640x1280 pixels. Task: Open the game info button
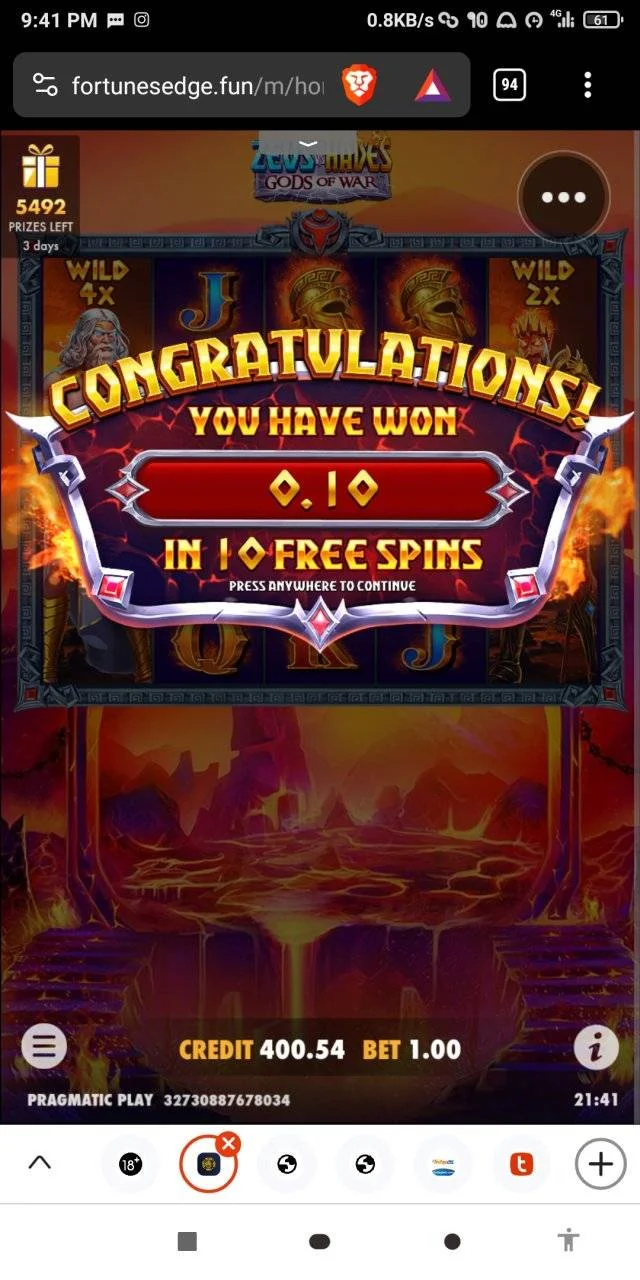click(596, 1047)
